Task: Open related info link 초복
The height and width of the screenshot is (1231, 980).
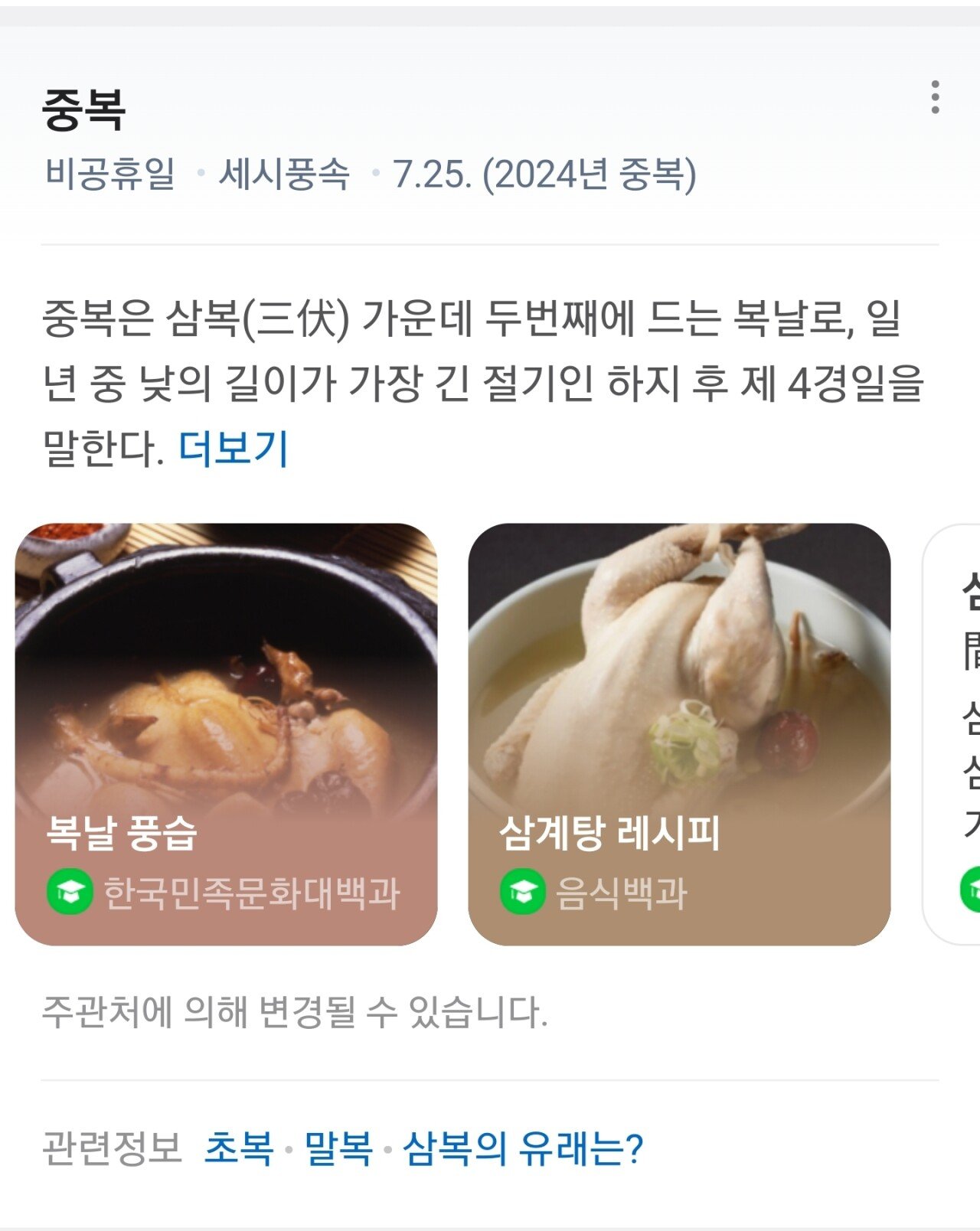Action: coord(239,1148)
